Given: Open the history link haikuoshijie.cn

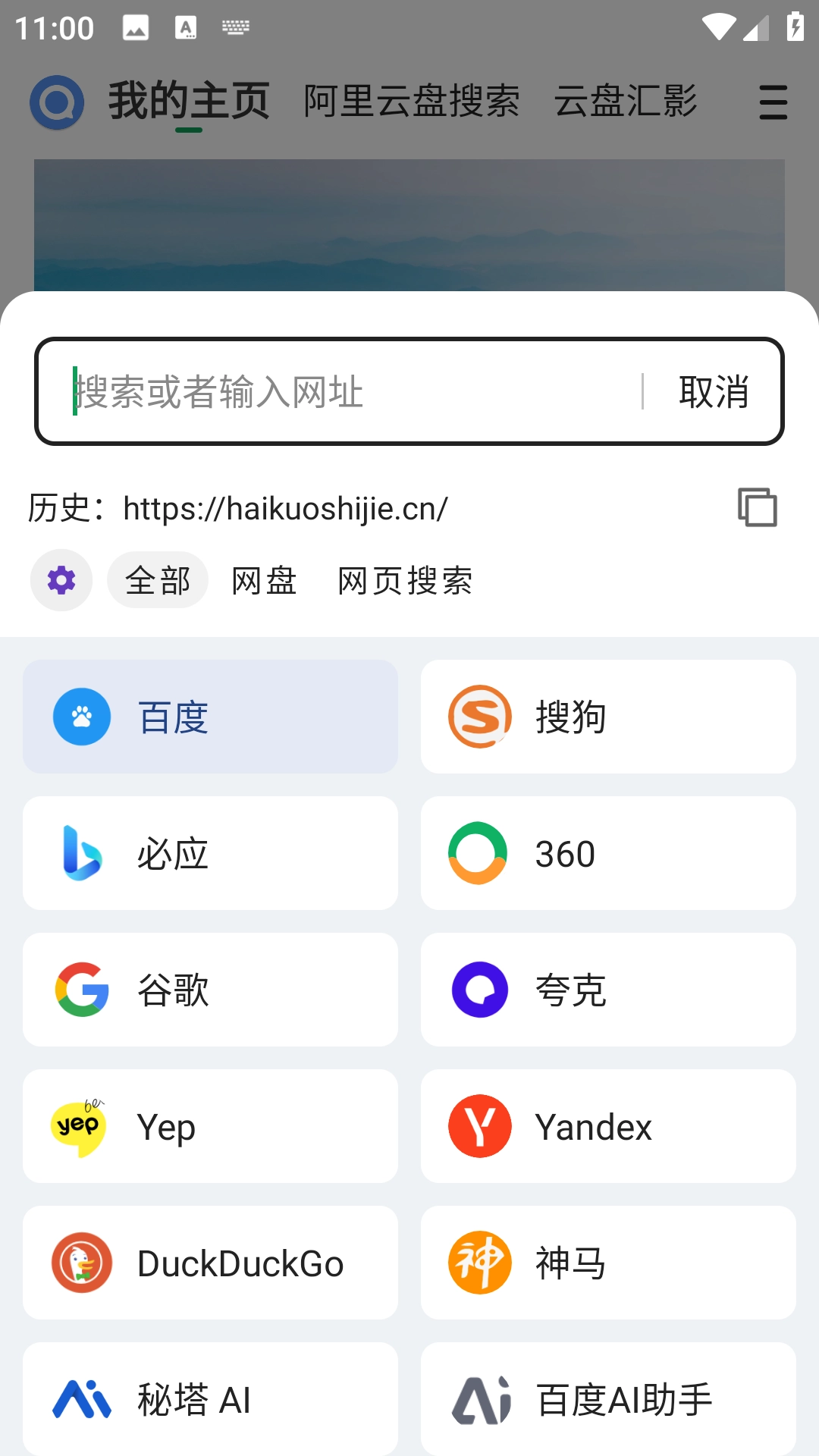Looking at the screenshot, I should (285, 508).
